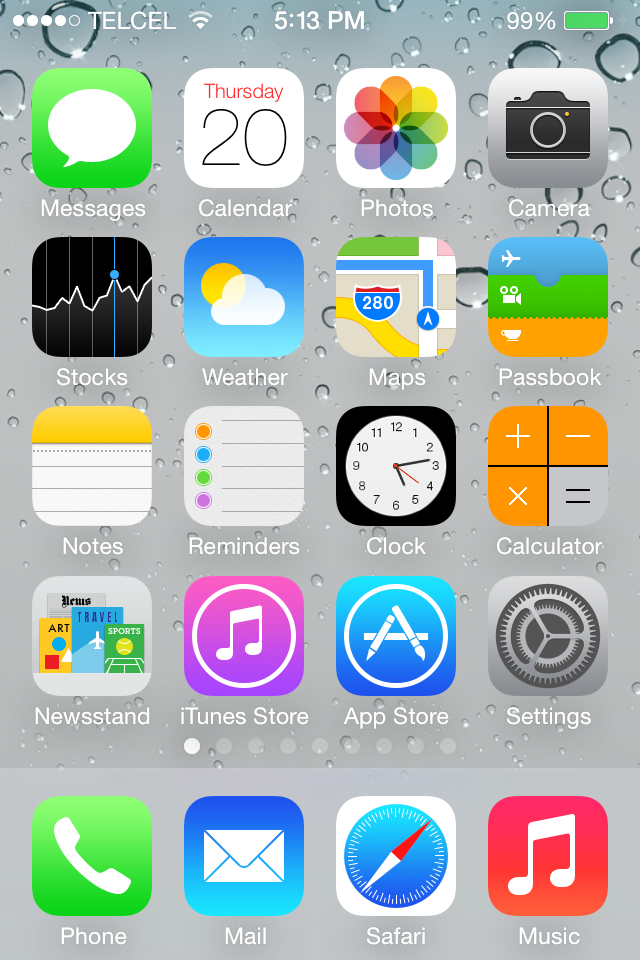Launch Passbook
This screenshot has height=960, width=640.
coord(548,297)
